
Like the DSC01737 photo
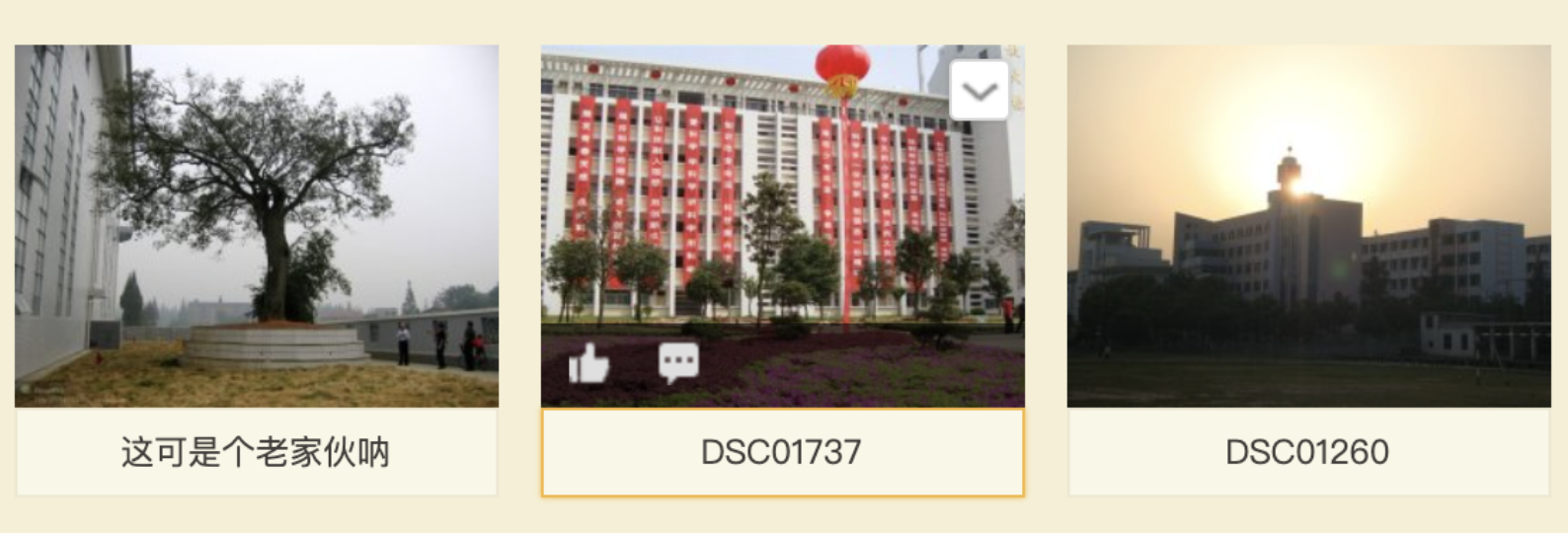[x=588, y=364]
